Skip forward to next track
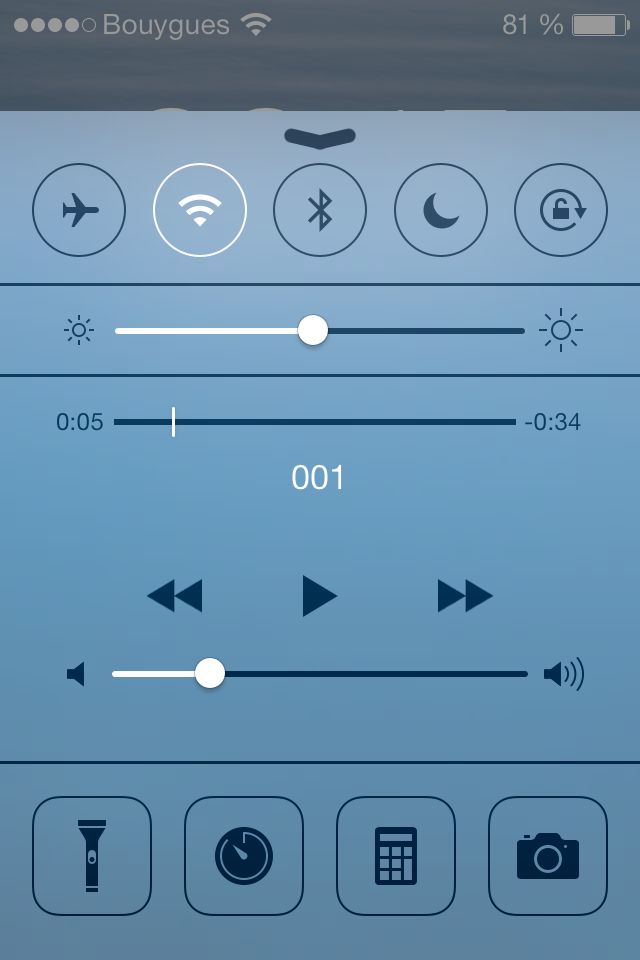This screenshot has width=640, height=960. 465,596
